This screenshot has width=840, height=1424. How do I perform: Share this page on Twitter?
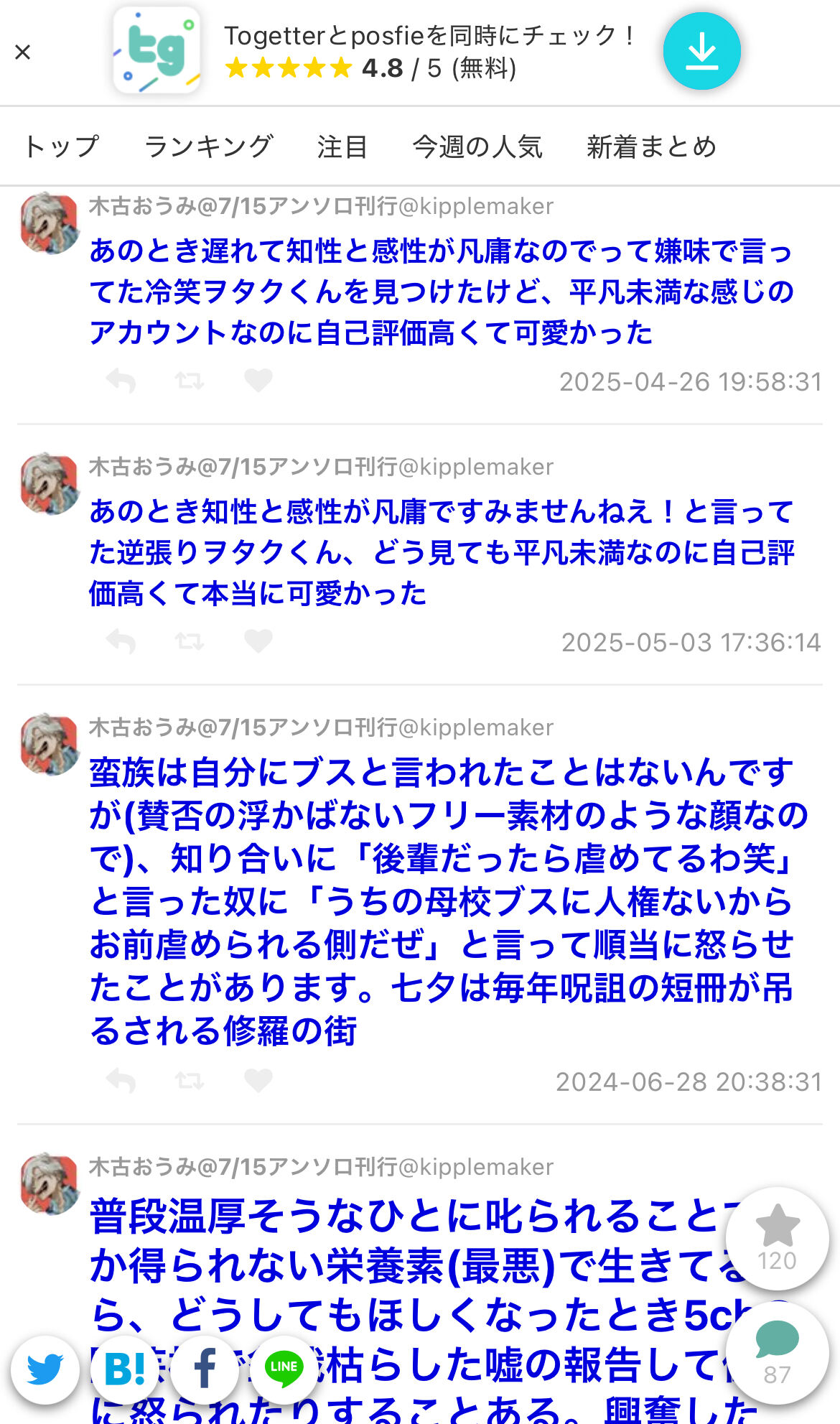(45, 1369)
